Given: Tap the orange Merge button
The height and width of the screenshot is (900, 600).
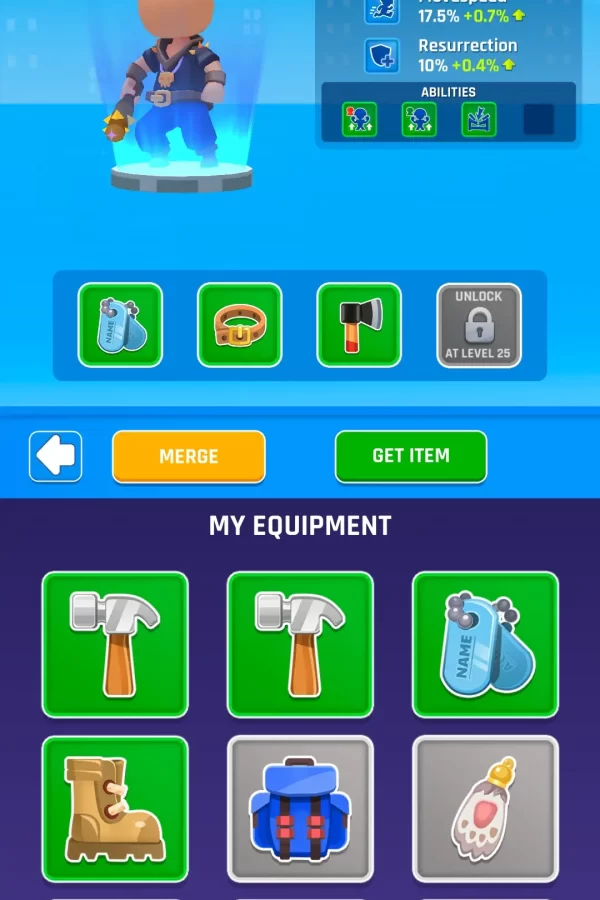Looking at the screenshot, I should [189, 456].
